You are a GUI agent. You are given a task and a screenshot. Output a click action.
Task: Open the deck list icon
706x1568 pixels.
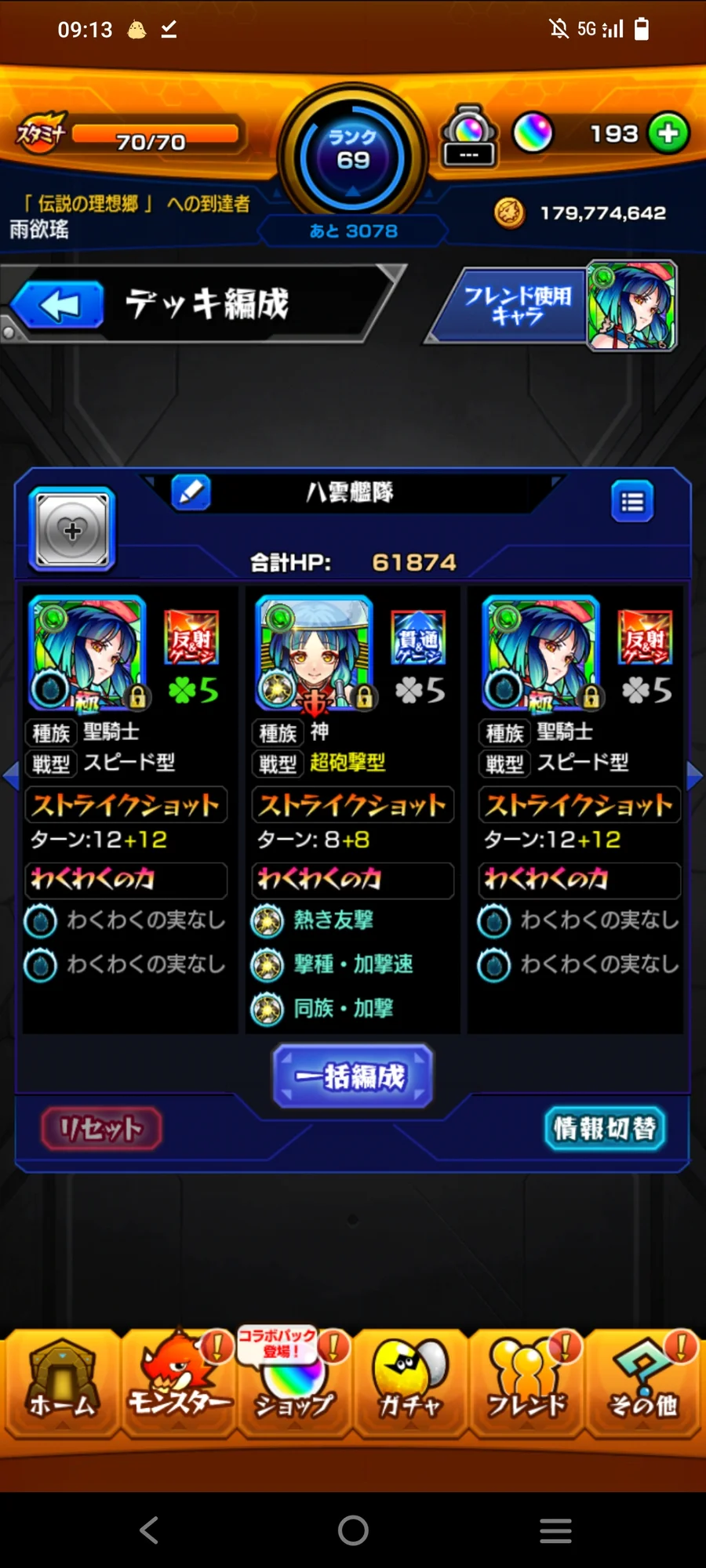[x=632, y=502]
